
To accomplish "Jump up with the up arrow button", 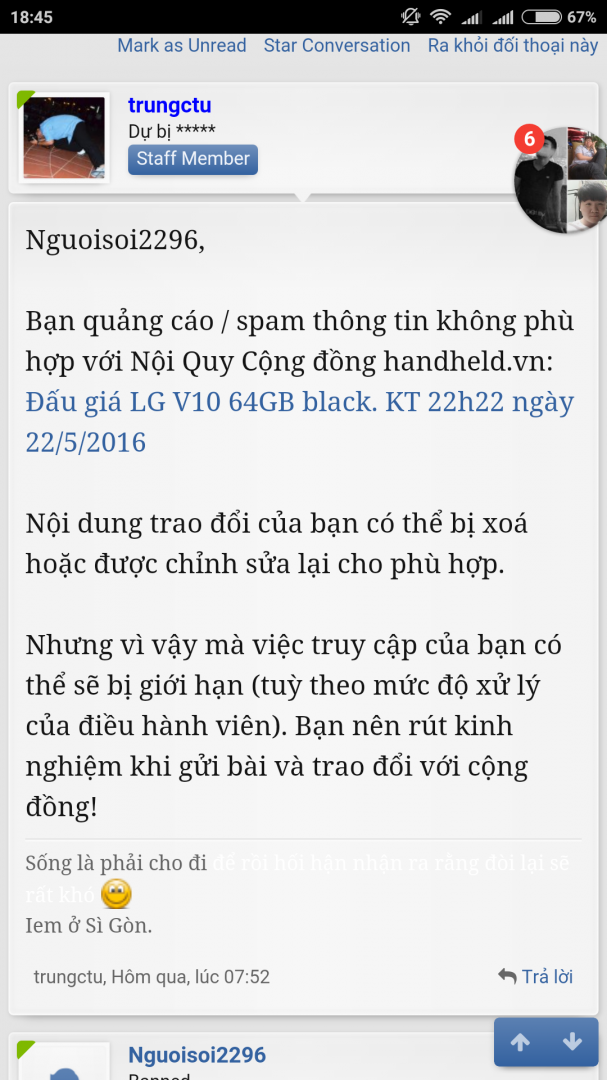I will [x=520, y=1042].
